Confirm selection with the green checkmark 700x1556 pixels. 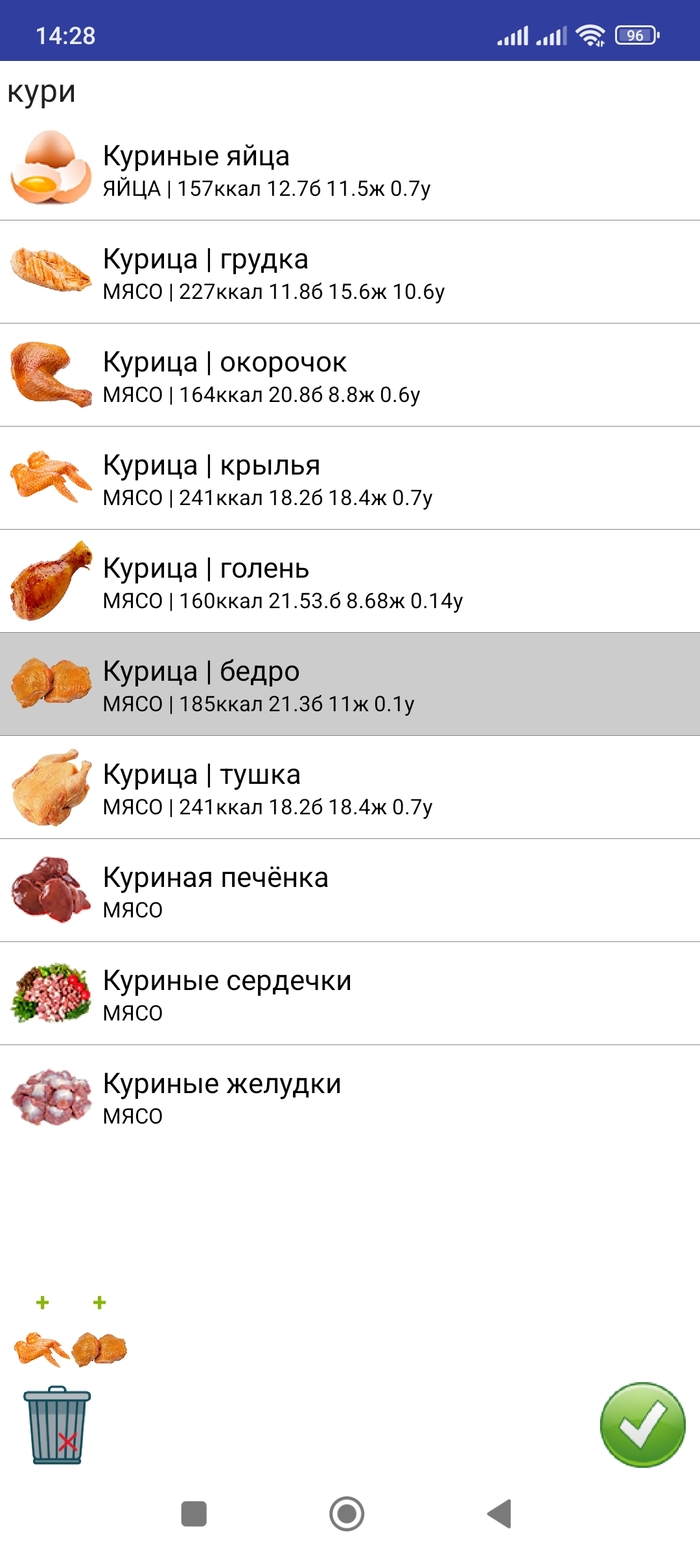click(642, 1425)
